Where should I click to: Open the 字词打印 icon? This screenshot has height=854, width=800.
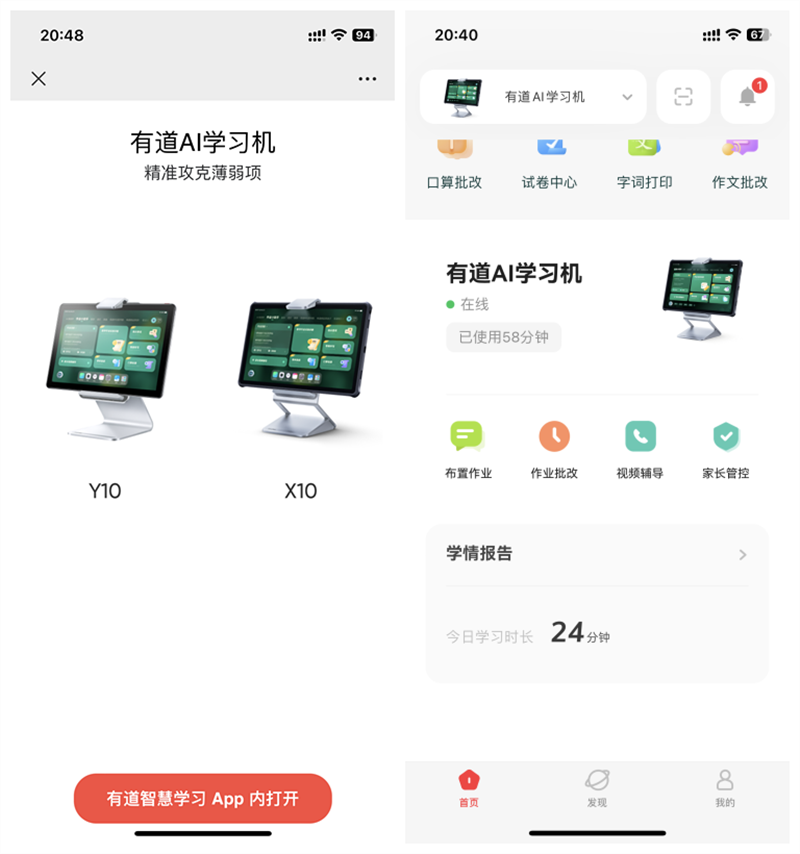(644, 160)
